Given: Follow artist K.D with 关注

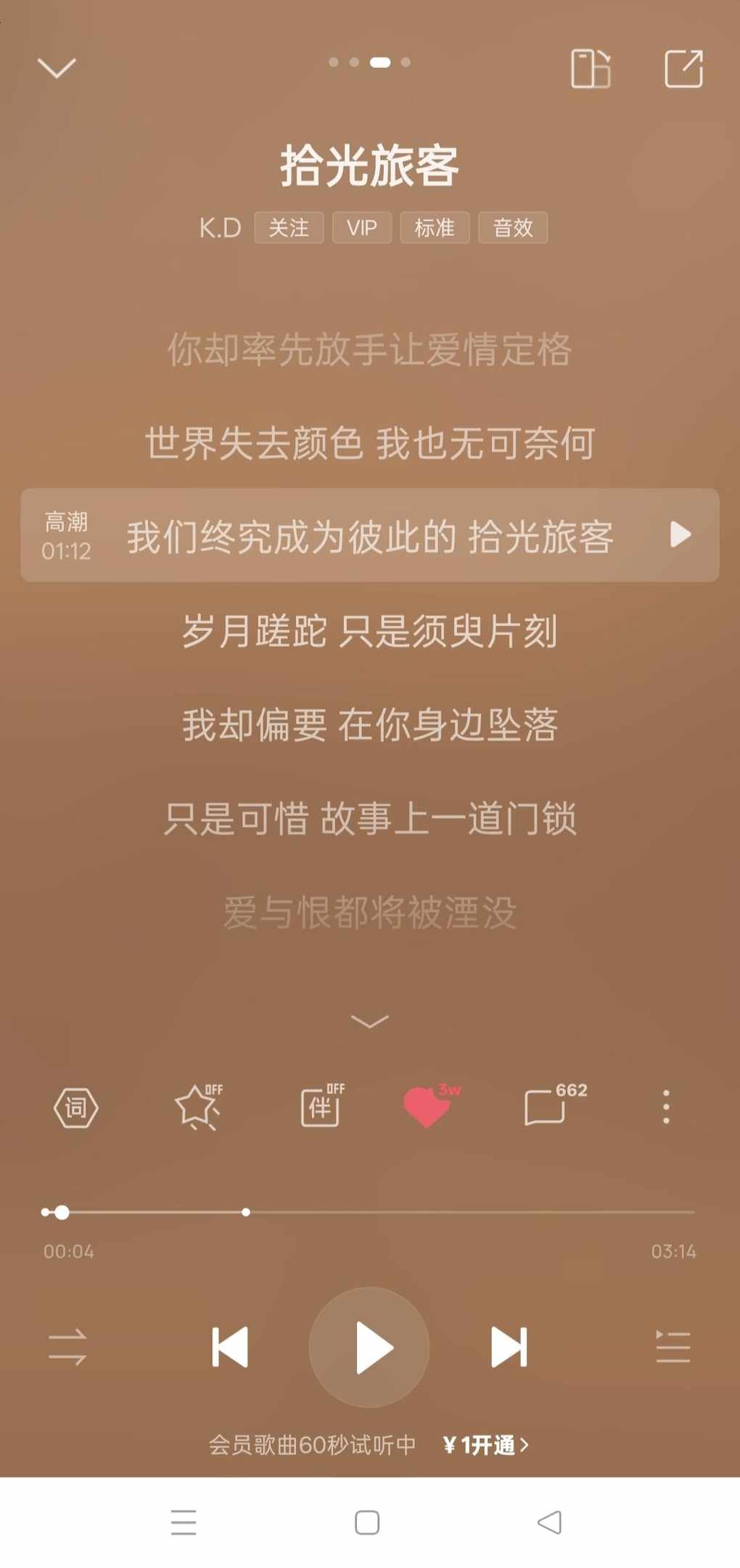Looking at the screenshot, I should pyautogui.click(x=289, y=228).
